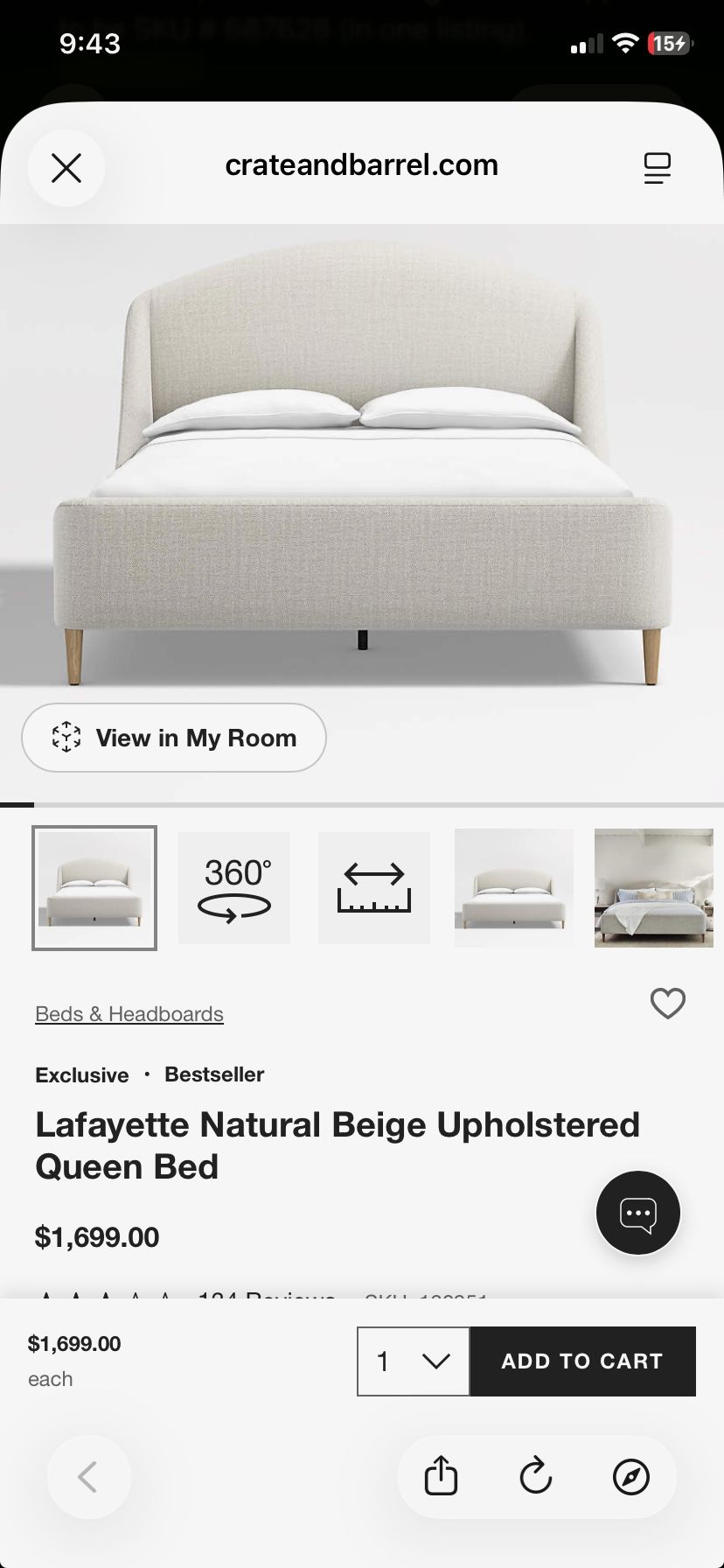Open the Beds & Headboards category

tap(129, 1013)
